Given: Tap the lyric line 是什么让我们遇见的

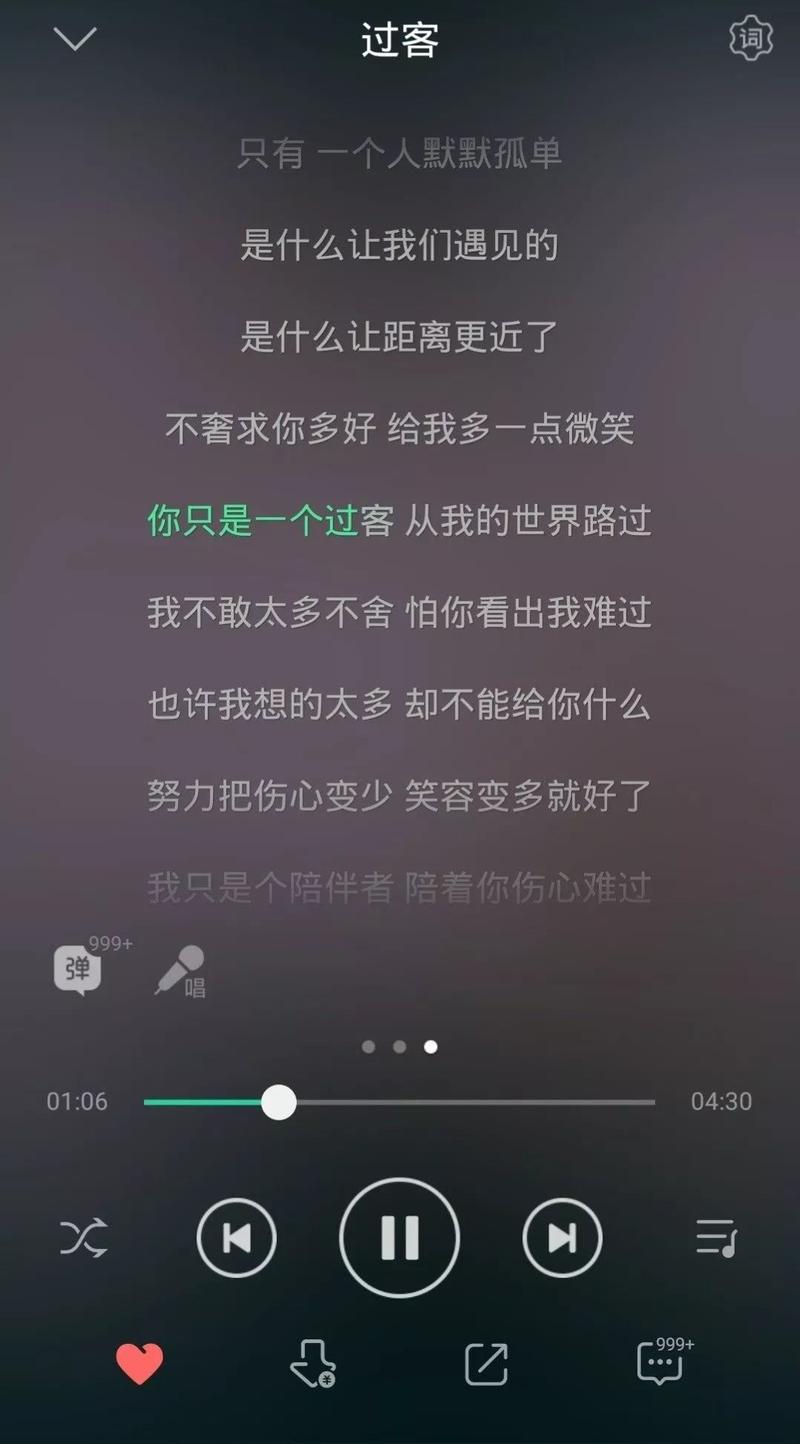Looking at the screenshot, I should click(400, 243).
